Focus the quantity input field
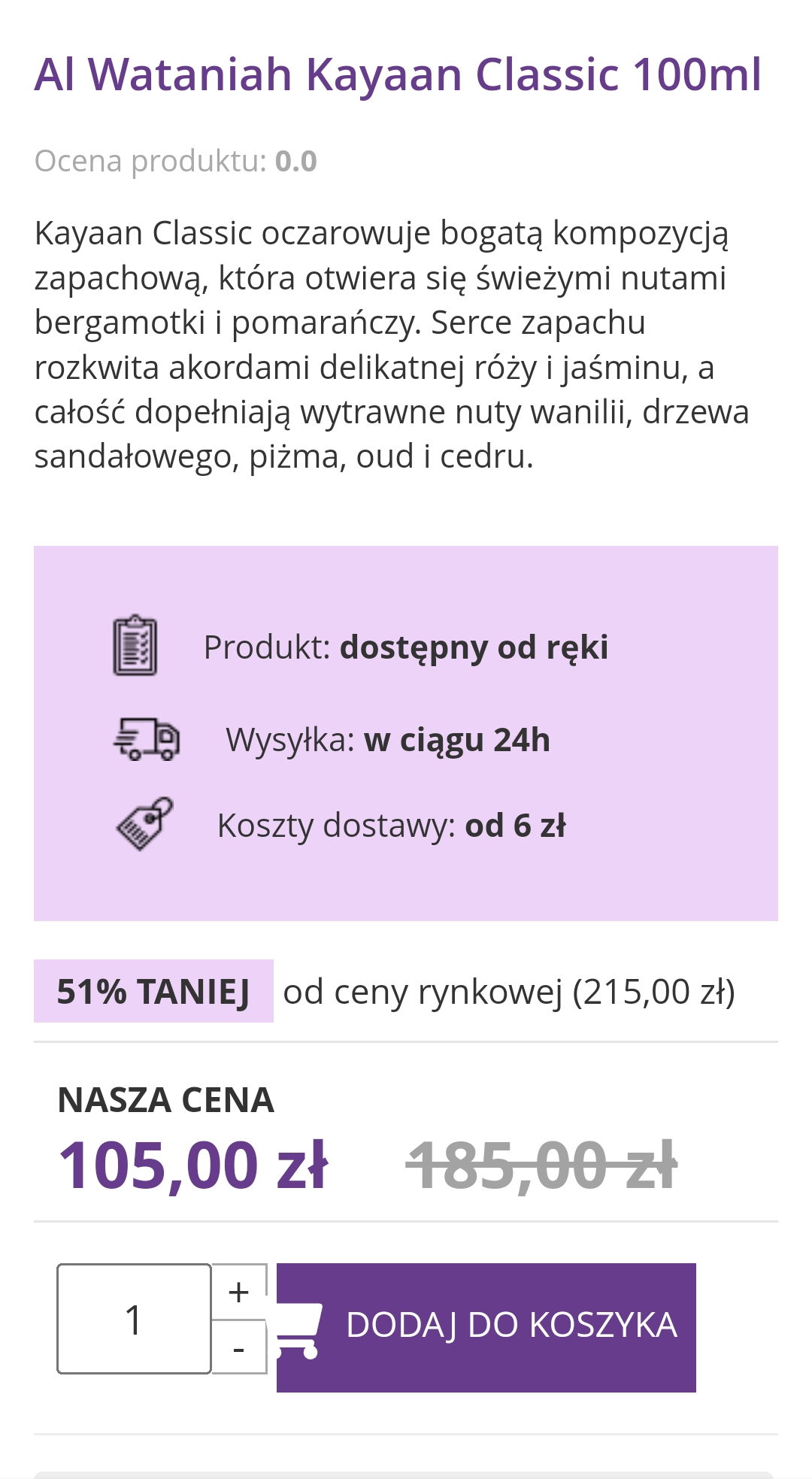The width and height of the screenshot is (812, 1479). point(134,1320)
